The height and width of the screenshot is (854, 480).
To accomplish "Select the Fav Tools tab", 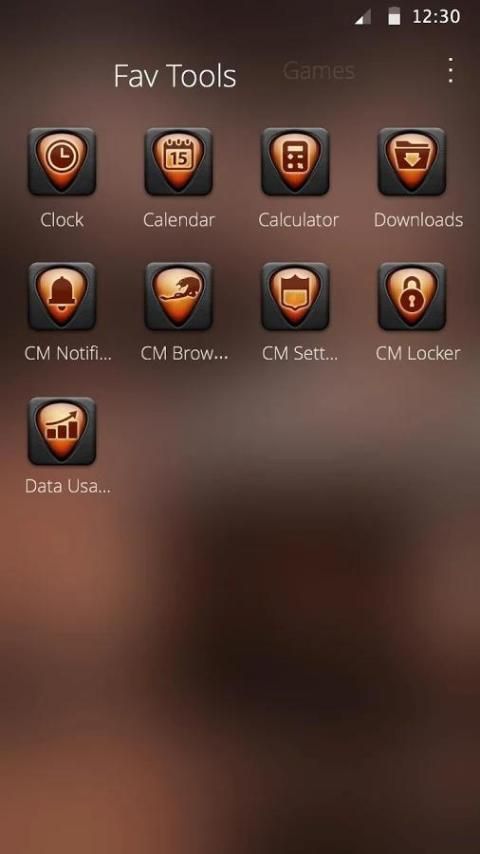I will 175,76.
